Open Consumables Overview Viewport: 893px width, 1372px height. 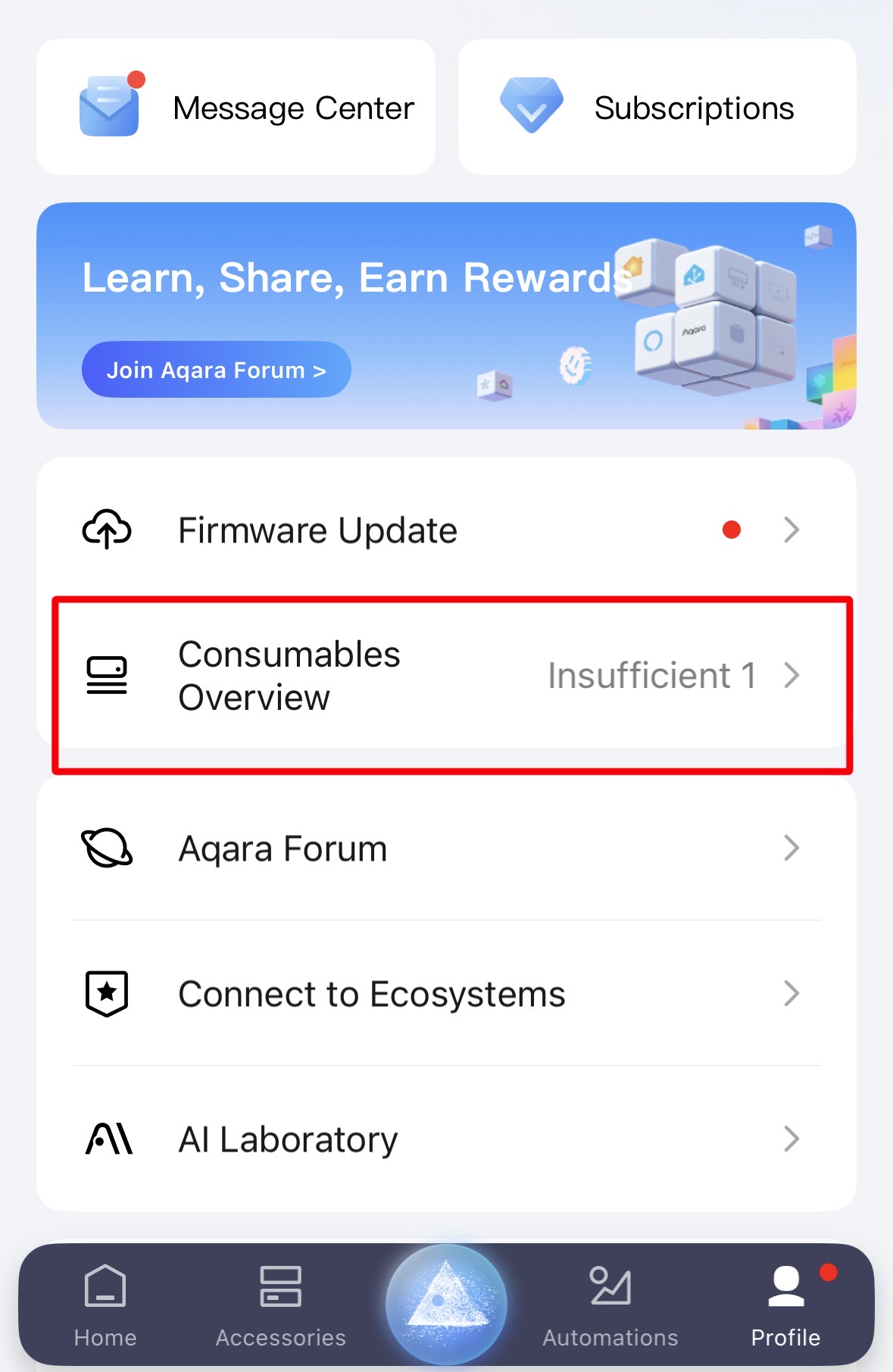pos(446,676)
